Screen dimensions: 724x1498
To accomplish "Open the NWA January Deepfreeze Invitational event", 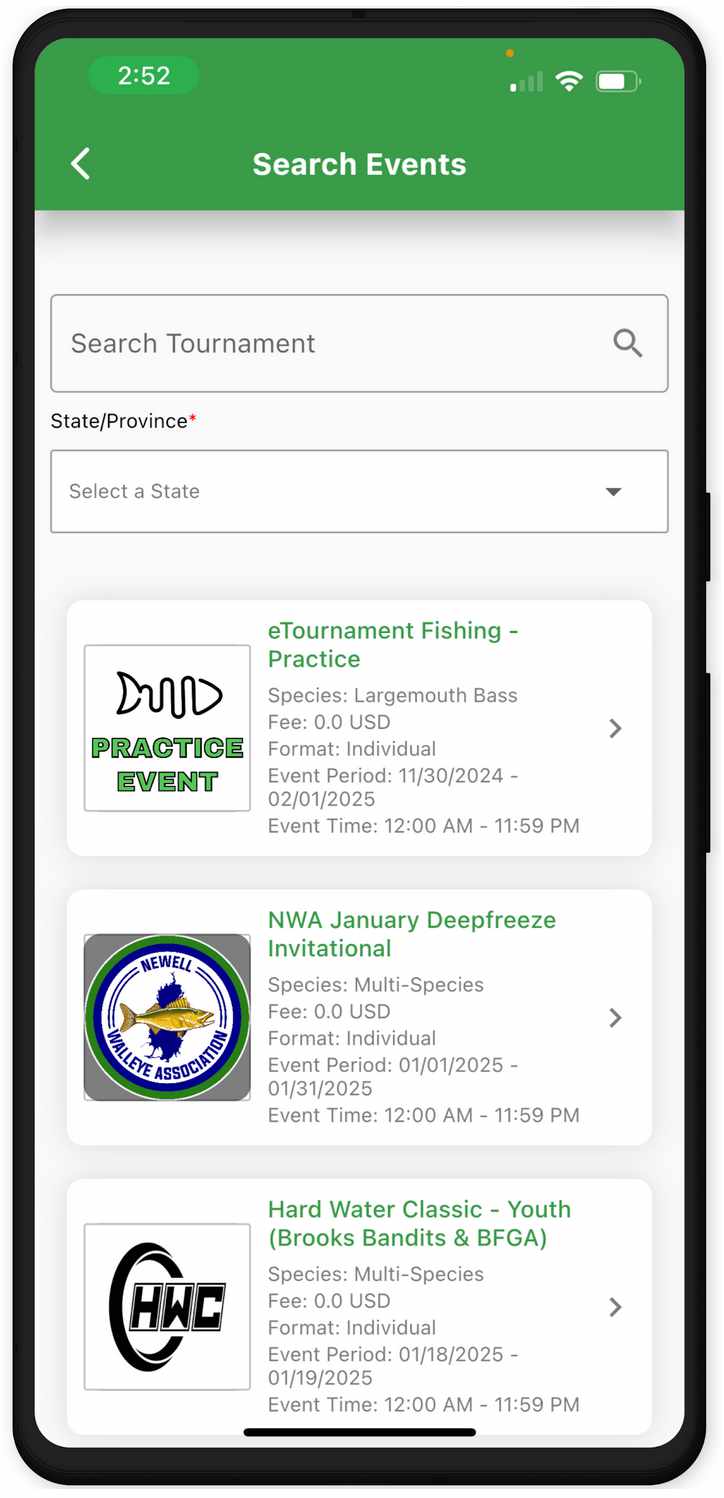I will (x=410, y=1016).
